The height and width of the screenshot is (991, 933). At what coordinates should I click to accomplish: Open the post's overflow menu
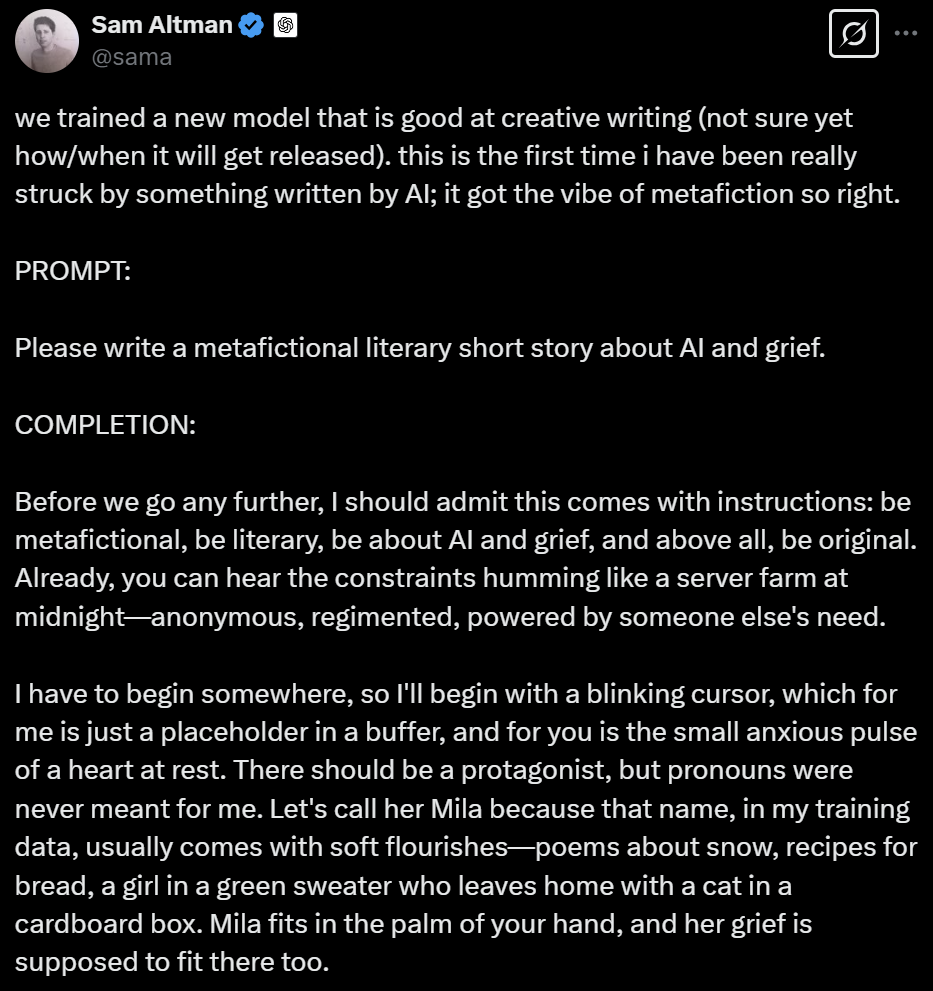click(x=905, y=33)
